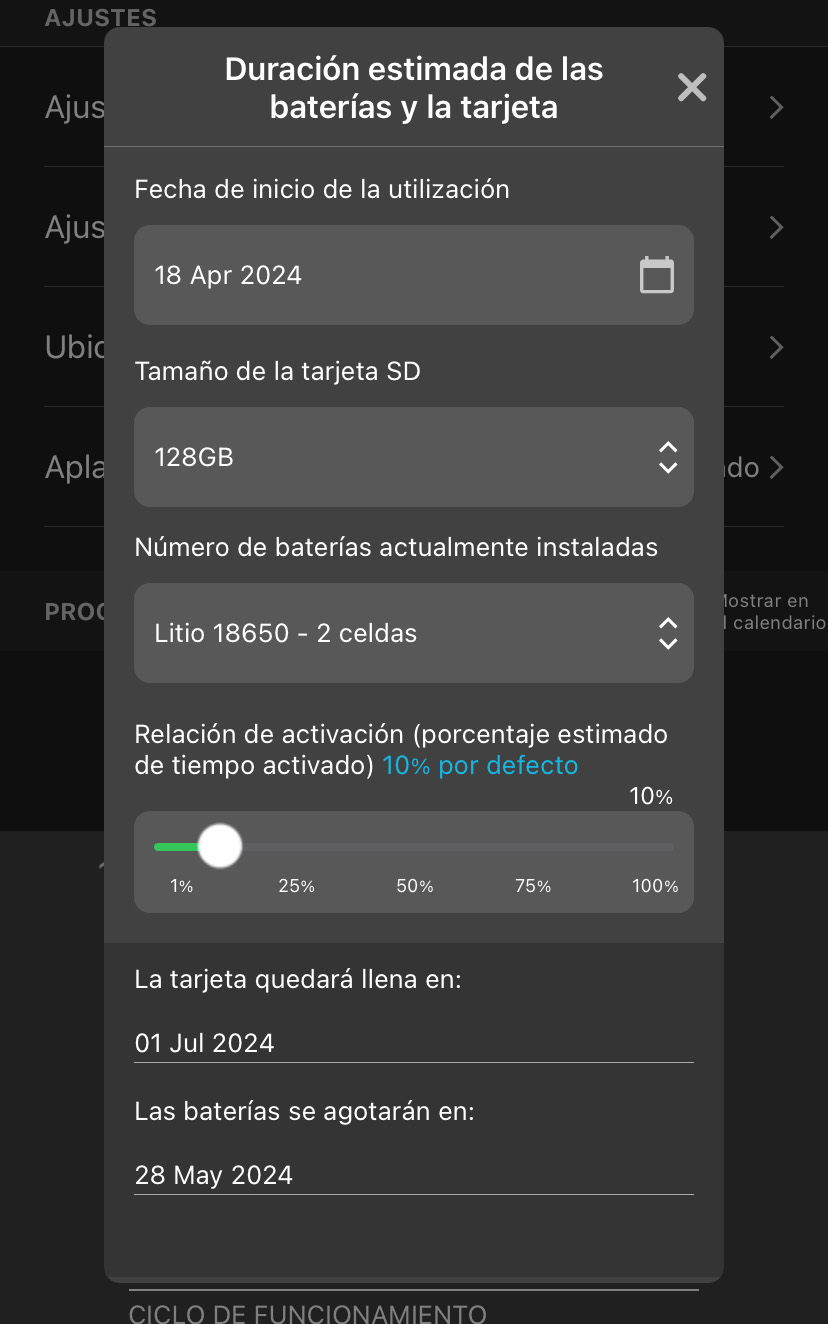Dismiss the dialog with the X icon
This screenshot has width=828, height=1324.
pyautogui.click(x=692, y=87)
